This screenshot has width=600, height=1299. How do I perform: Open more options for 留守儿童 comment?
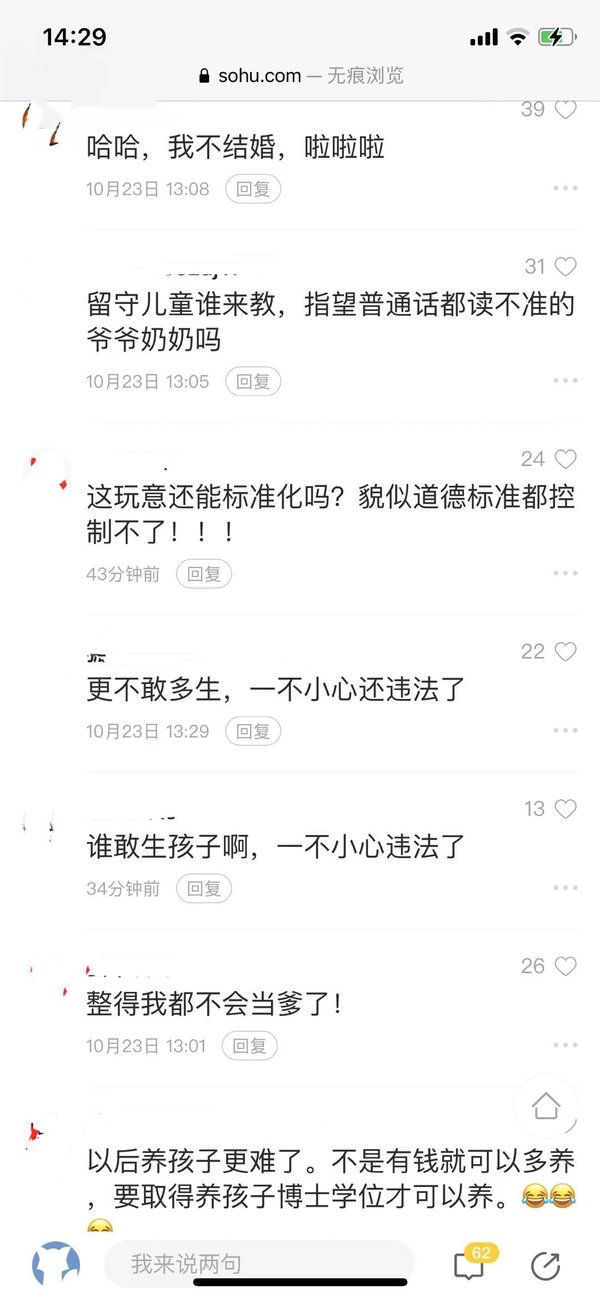click(x=565, y=381)
